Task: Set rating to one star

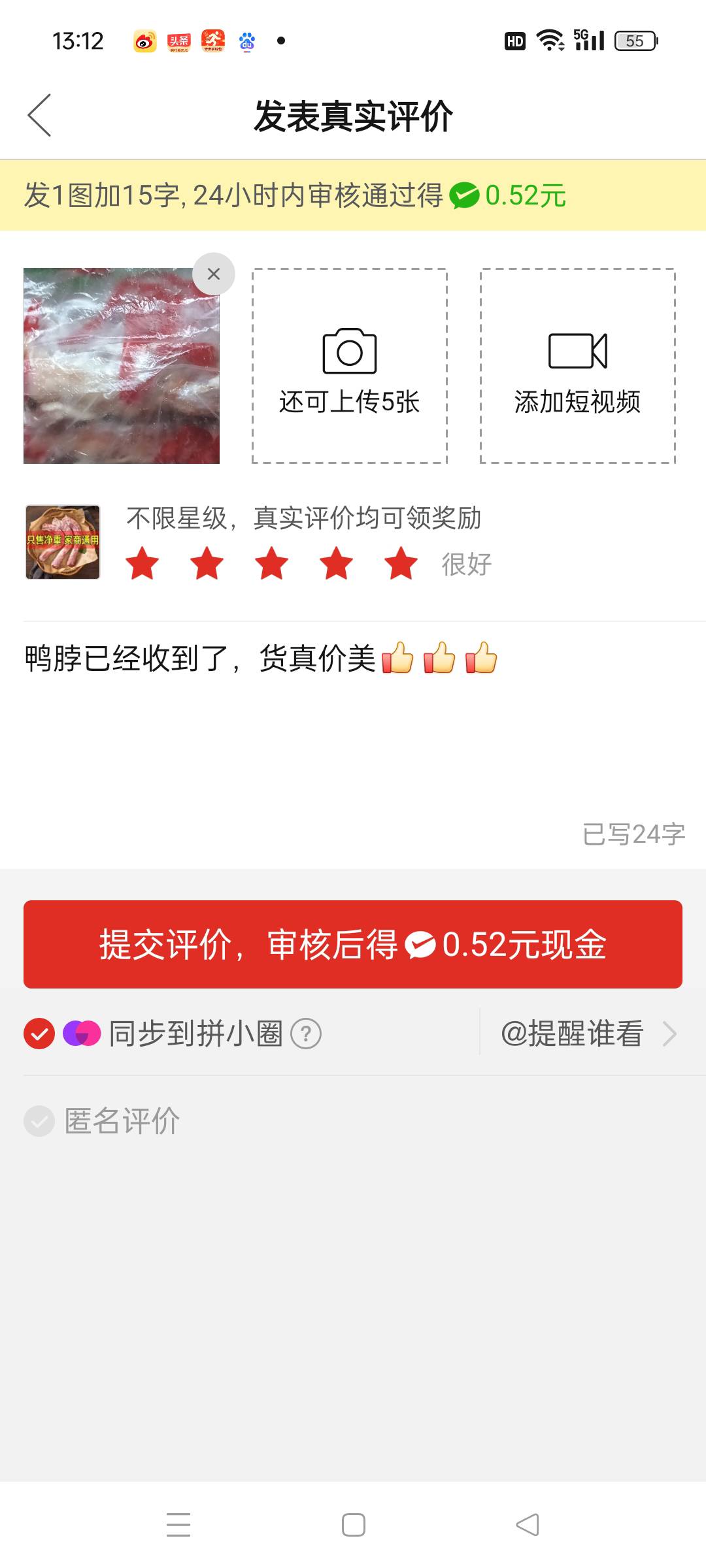Action: 142,563
